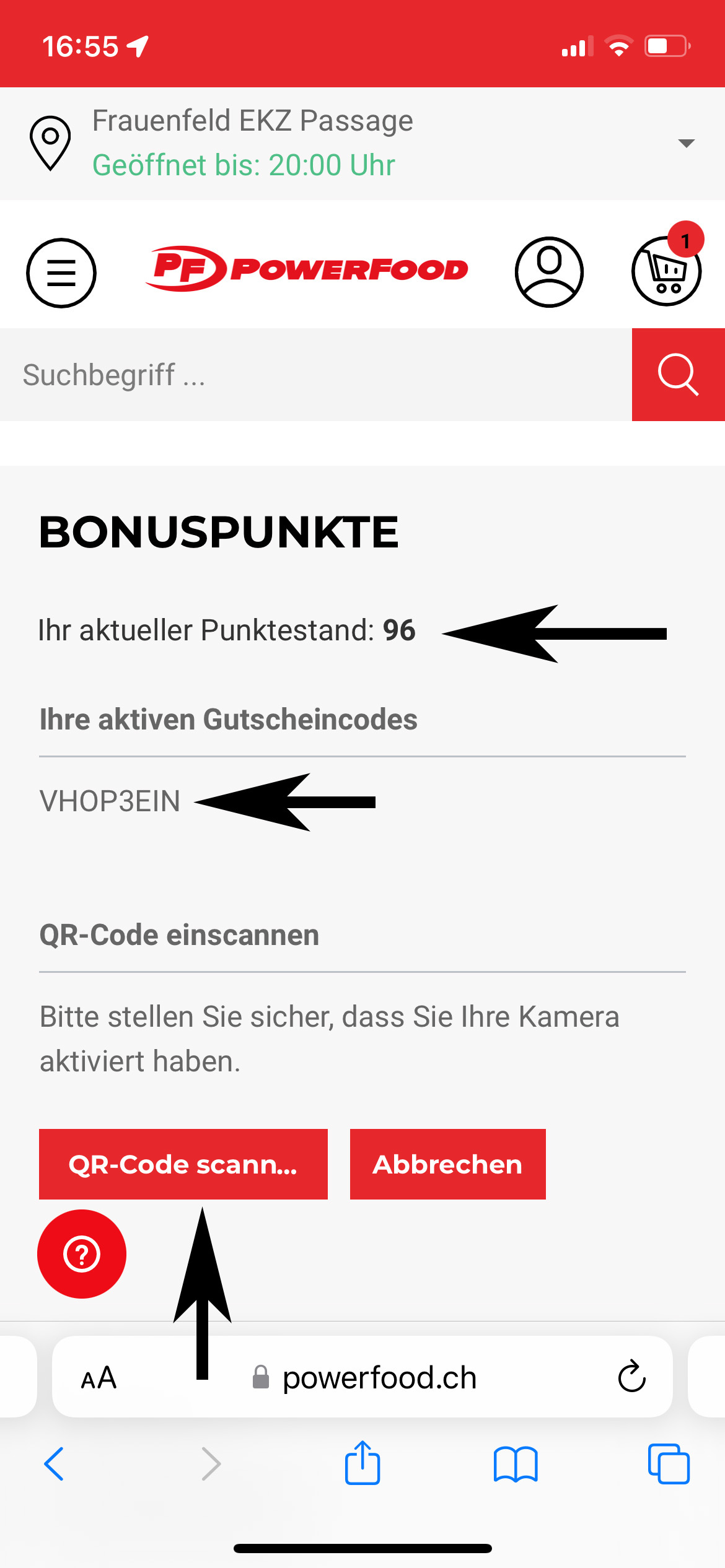Open Safari AA reader options
725x1568 pixels.
coord(99,1378)
